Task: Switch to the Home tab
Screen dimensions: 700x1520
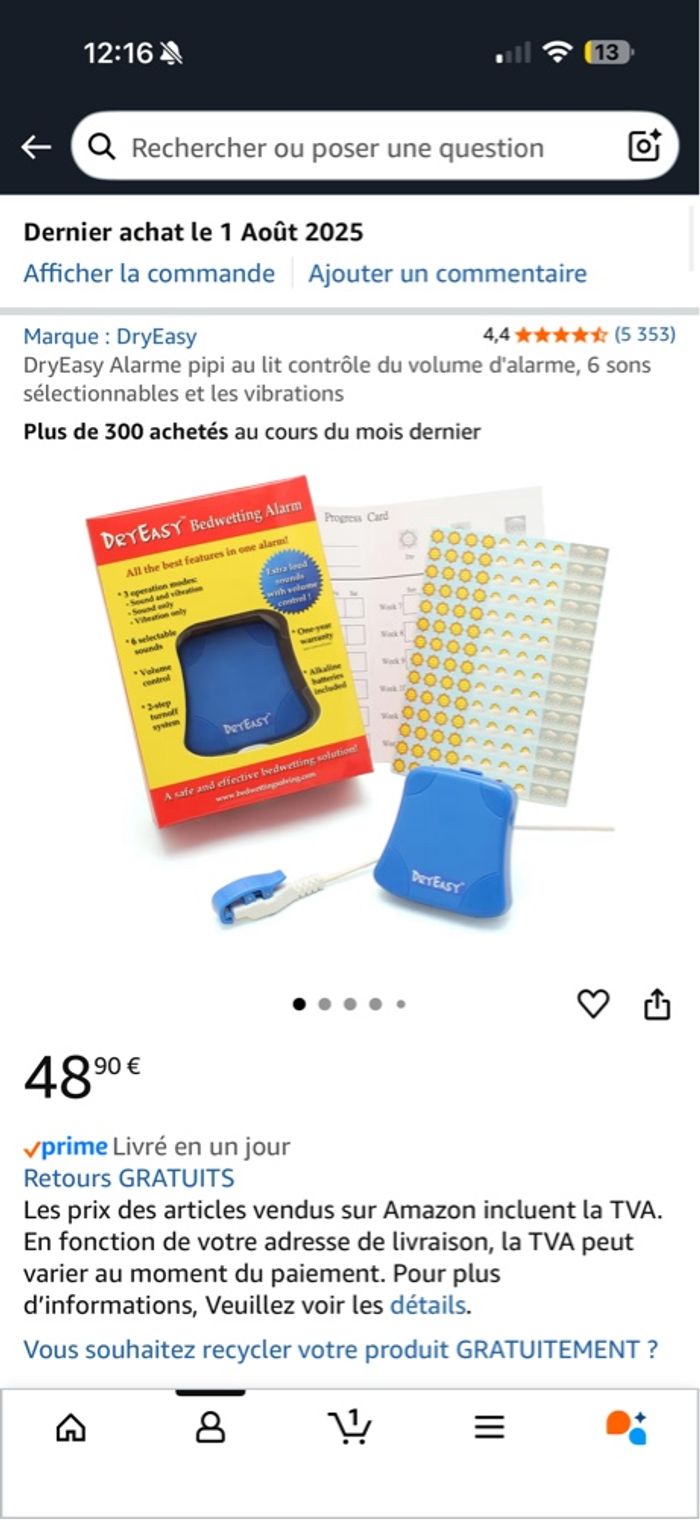Action: point(70,1428)
